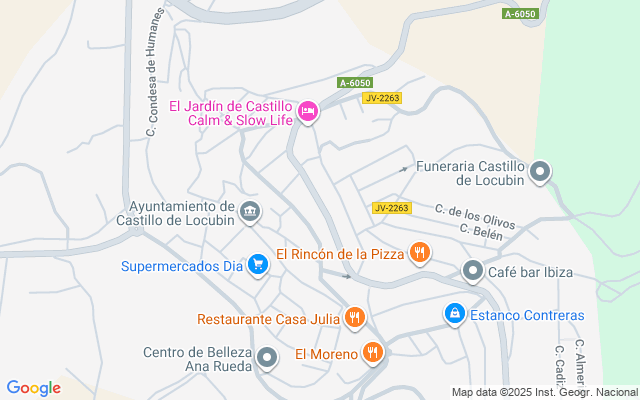Open Restaurante Casa Julia marker
The image size is (640, 400).
tap(354, 319)
